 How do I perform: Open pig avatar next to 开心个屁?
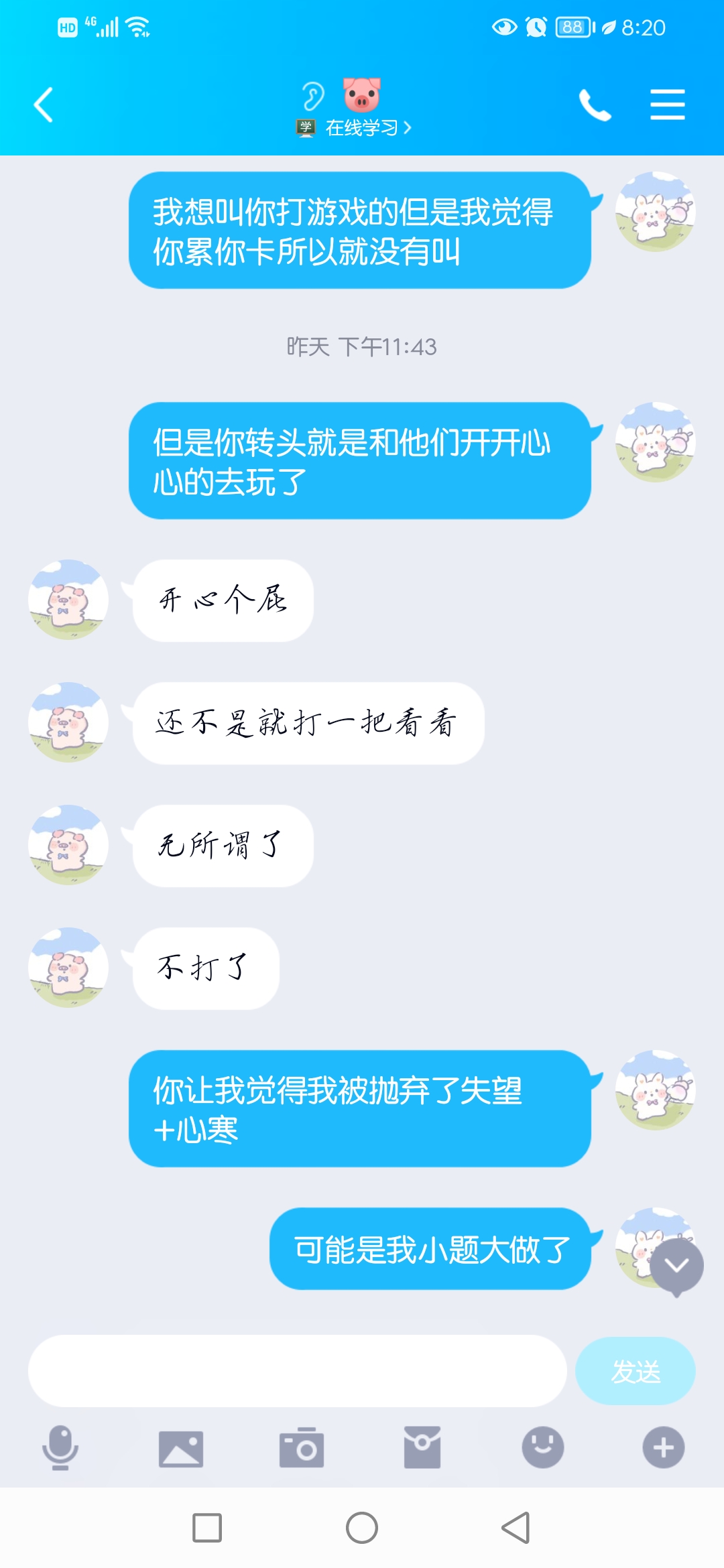click(x=68, y=600)
